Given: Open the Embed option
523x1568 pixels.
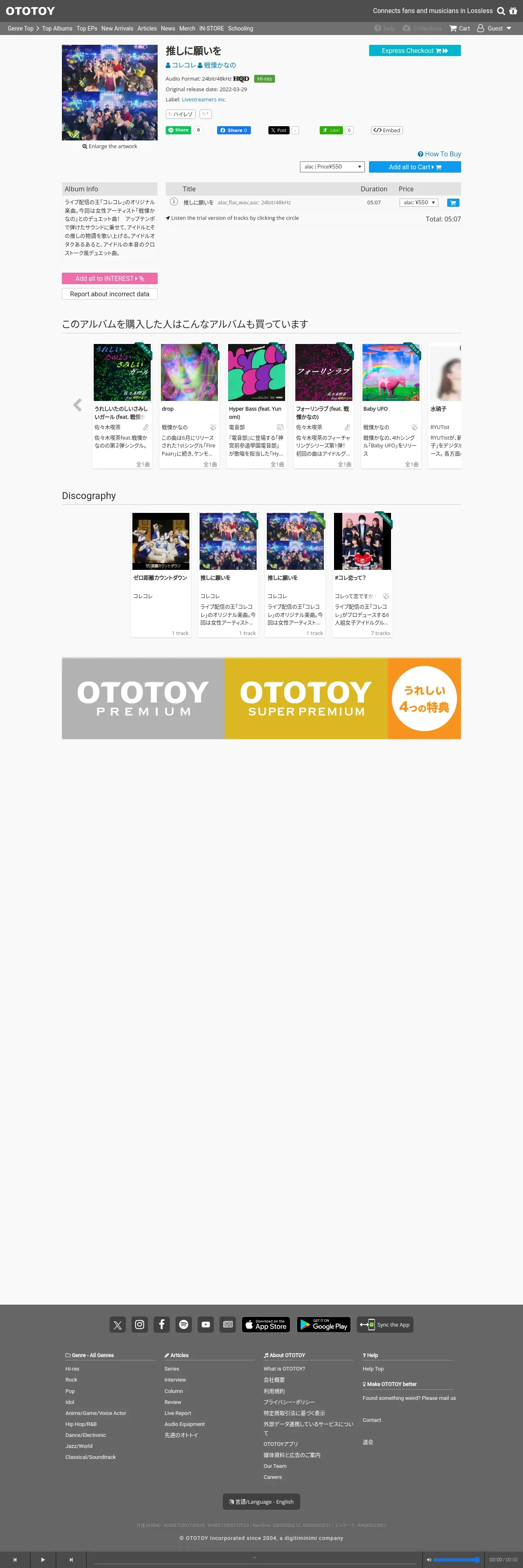Looking at the screenshot, I should (387, 130).
